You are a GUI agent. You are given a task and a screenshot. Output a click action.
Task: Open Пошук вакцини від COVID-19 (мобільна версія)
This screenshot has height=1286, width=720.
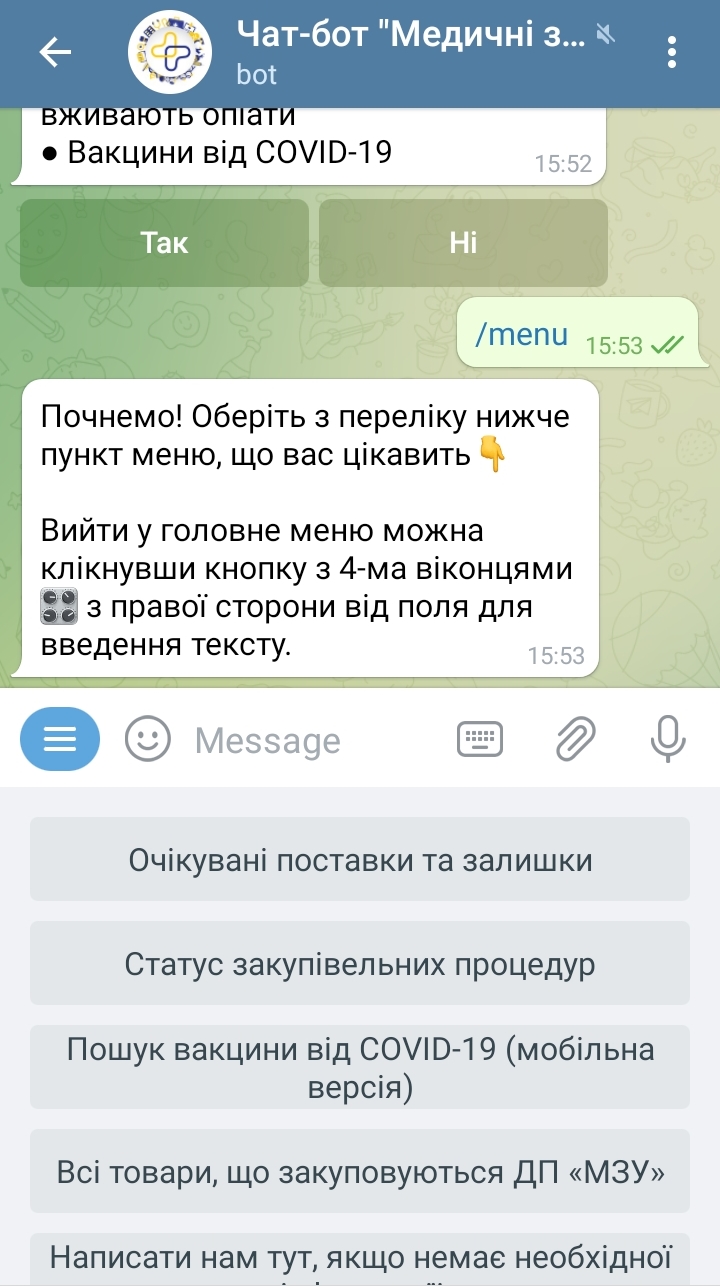pos(360,1067)
